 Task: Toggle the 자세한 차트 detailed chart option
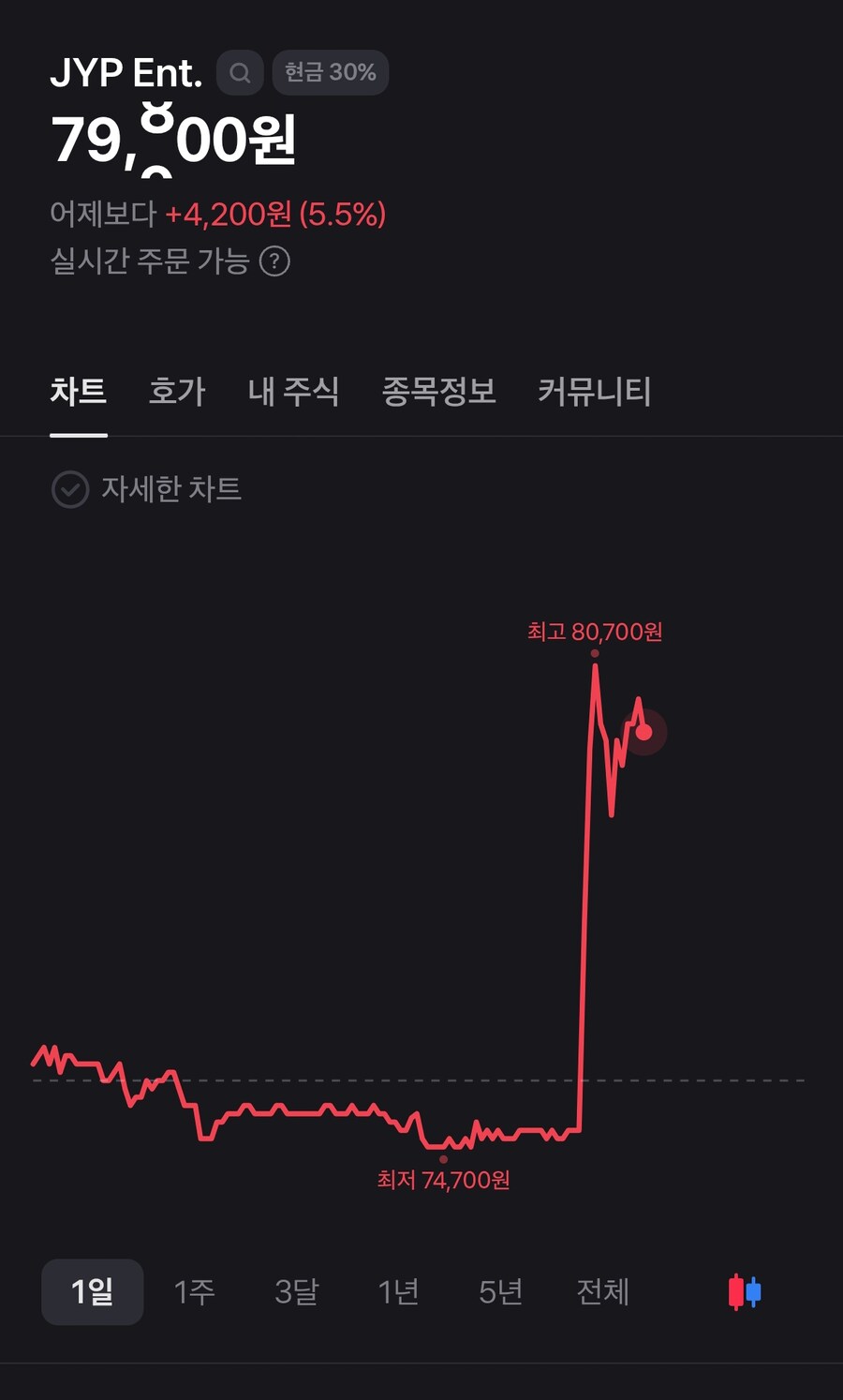[x=170, y=488]
